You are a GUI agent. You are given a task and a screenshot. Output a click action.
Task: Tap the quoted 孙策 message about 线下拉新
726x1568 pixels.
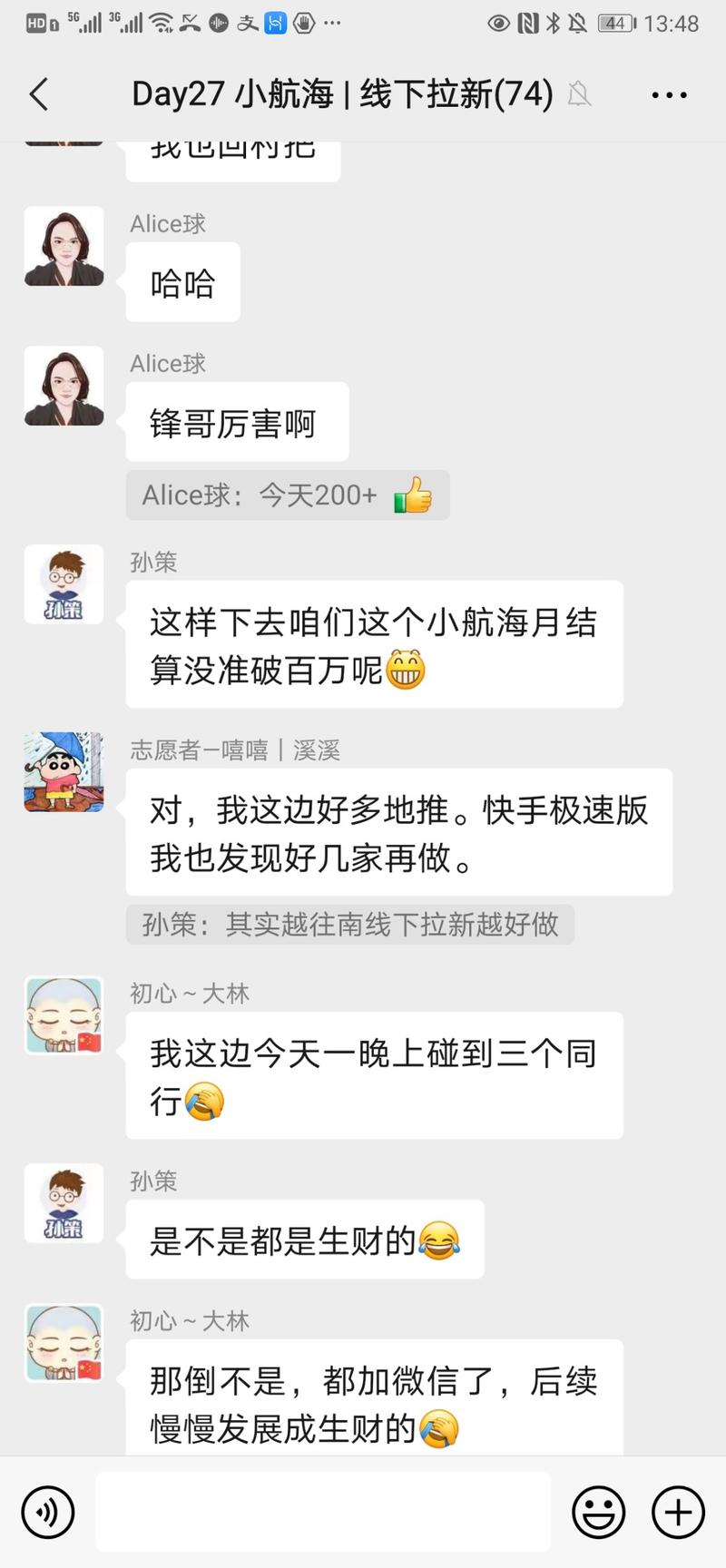pos(348,924)
